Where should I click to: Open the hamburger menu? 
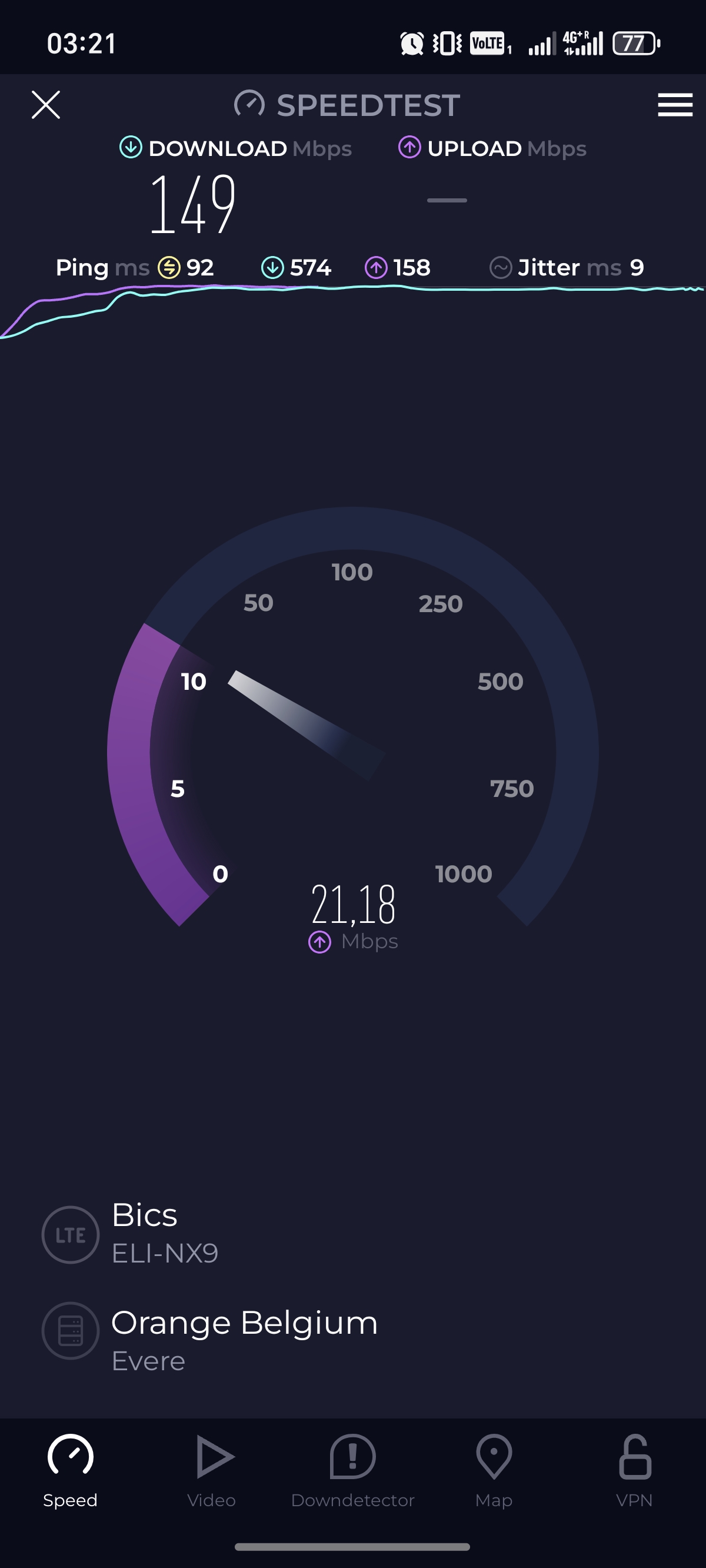675,105
